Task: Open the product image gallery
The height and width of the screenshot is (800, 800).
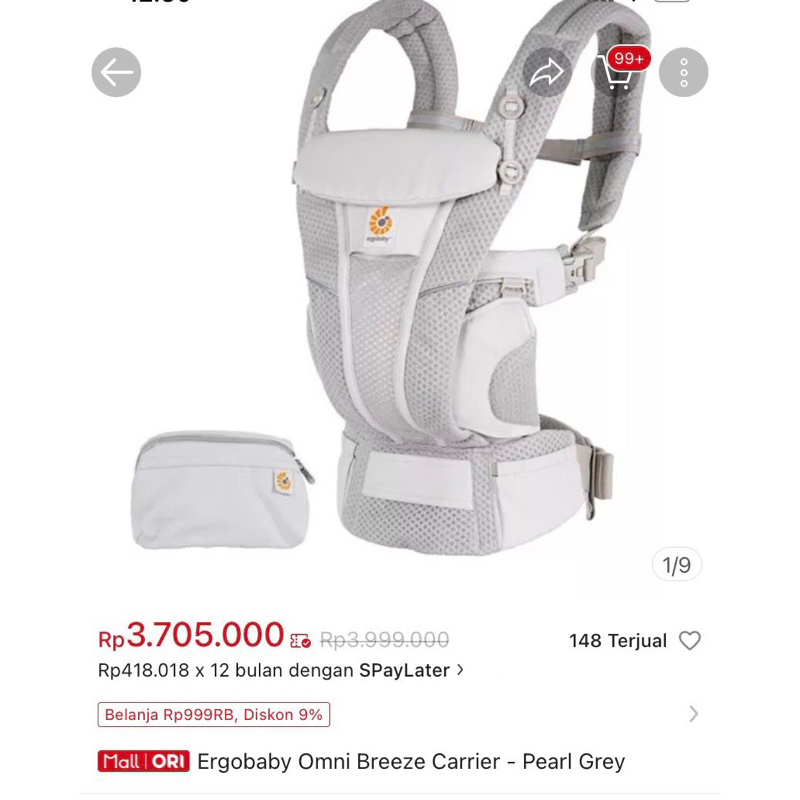Action: tap(400, 300)
